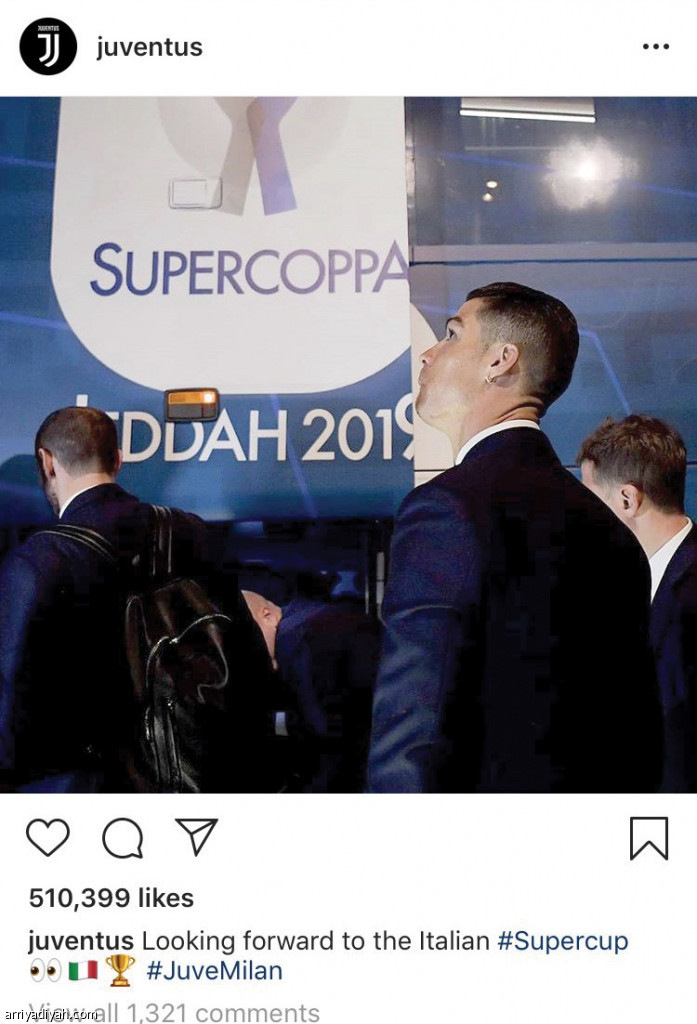Bookmark this juventus post
The width and height of the screenshot is (697, 1024).
coord(649,838)
